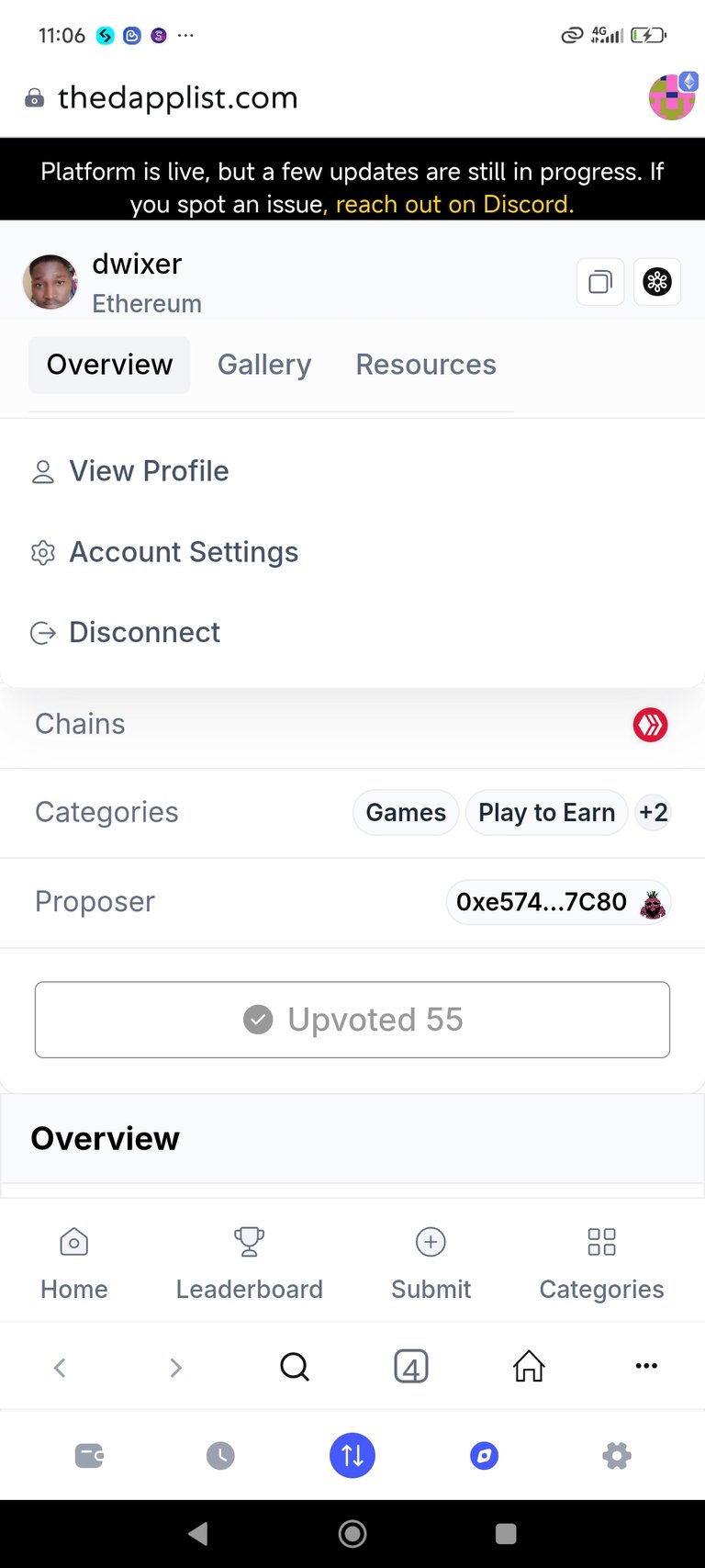This screenshot has width=705, height=1568.
Task: Show the +2 more categories
Action: coord(654,813)
